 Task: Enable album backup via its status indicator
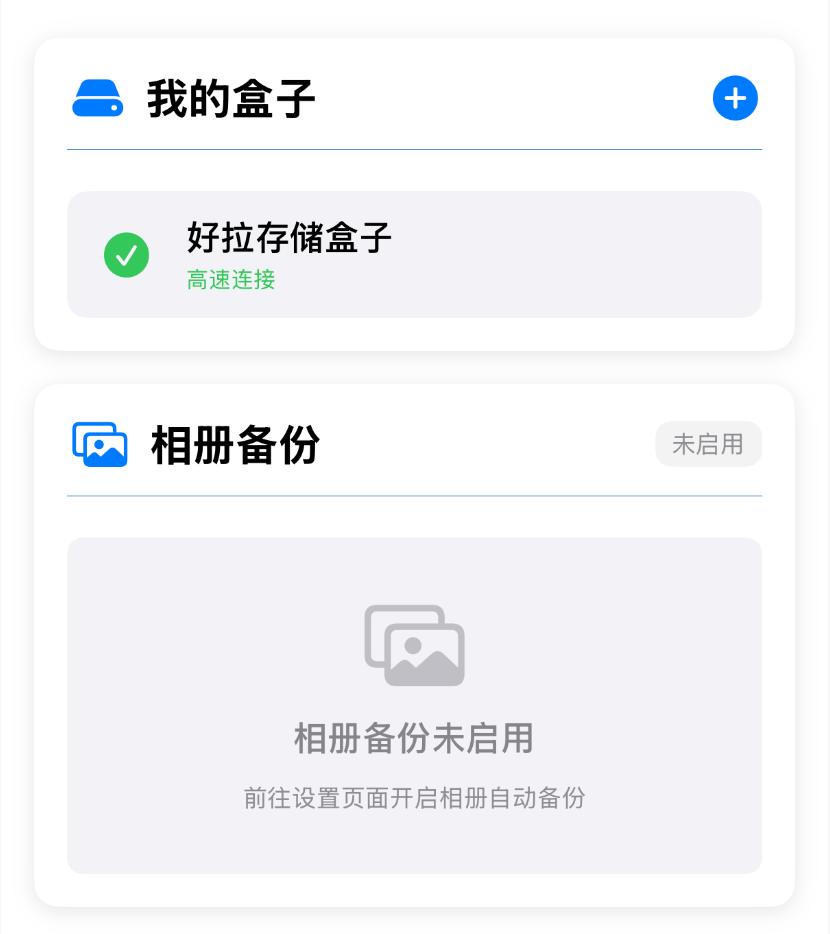pyautogui.click(x=708, y=443)
